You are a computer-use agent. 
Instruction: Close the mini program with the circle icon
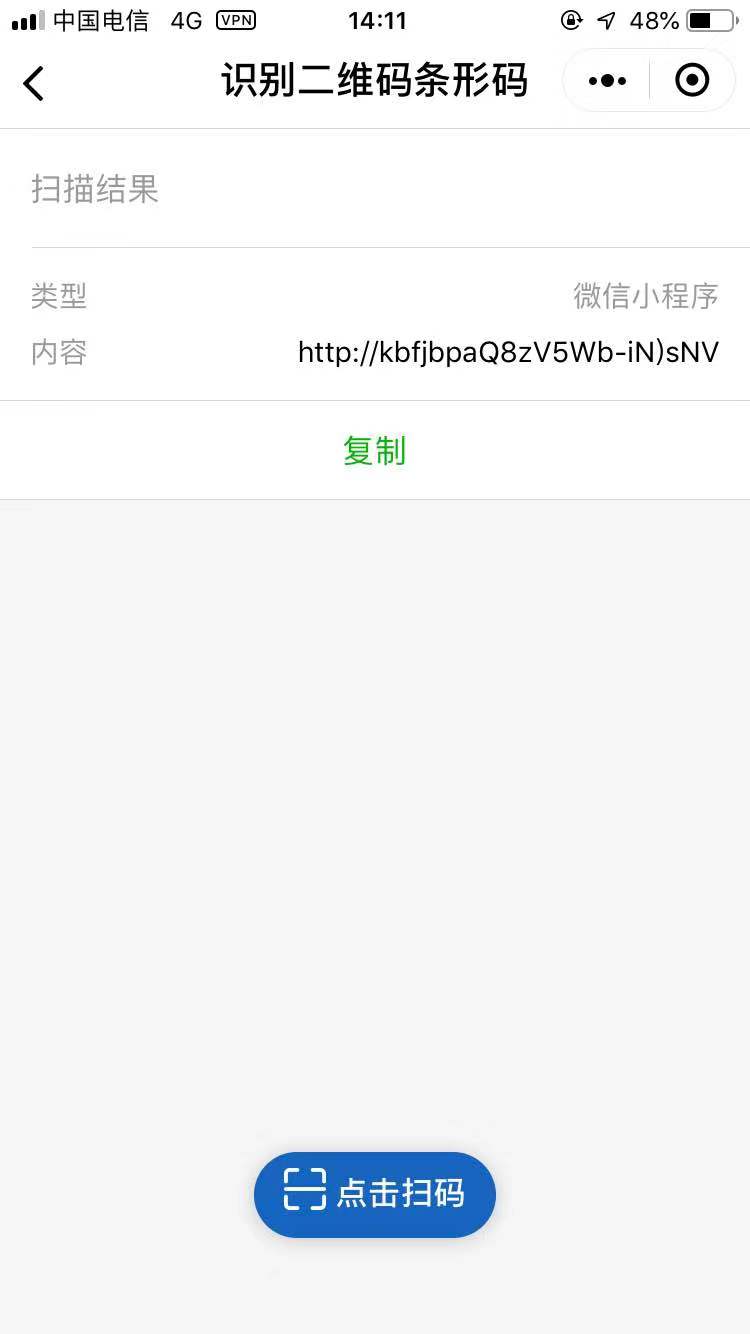(692, 81)
